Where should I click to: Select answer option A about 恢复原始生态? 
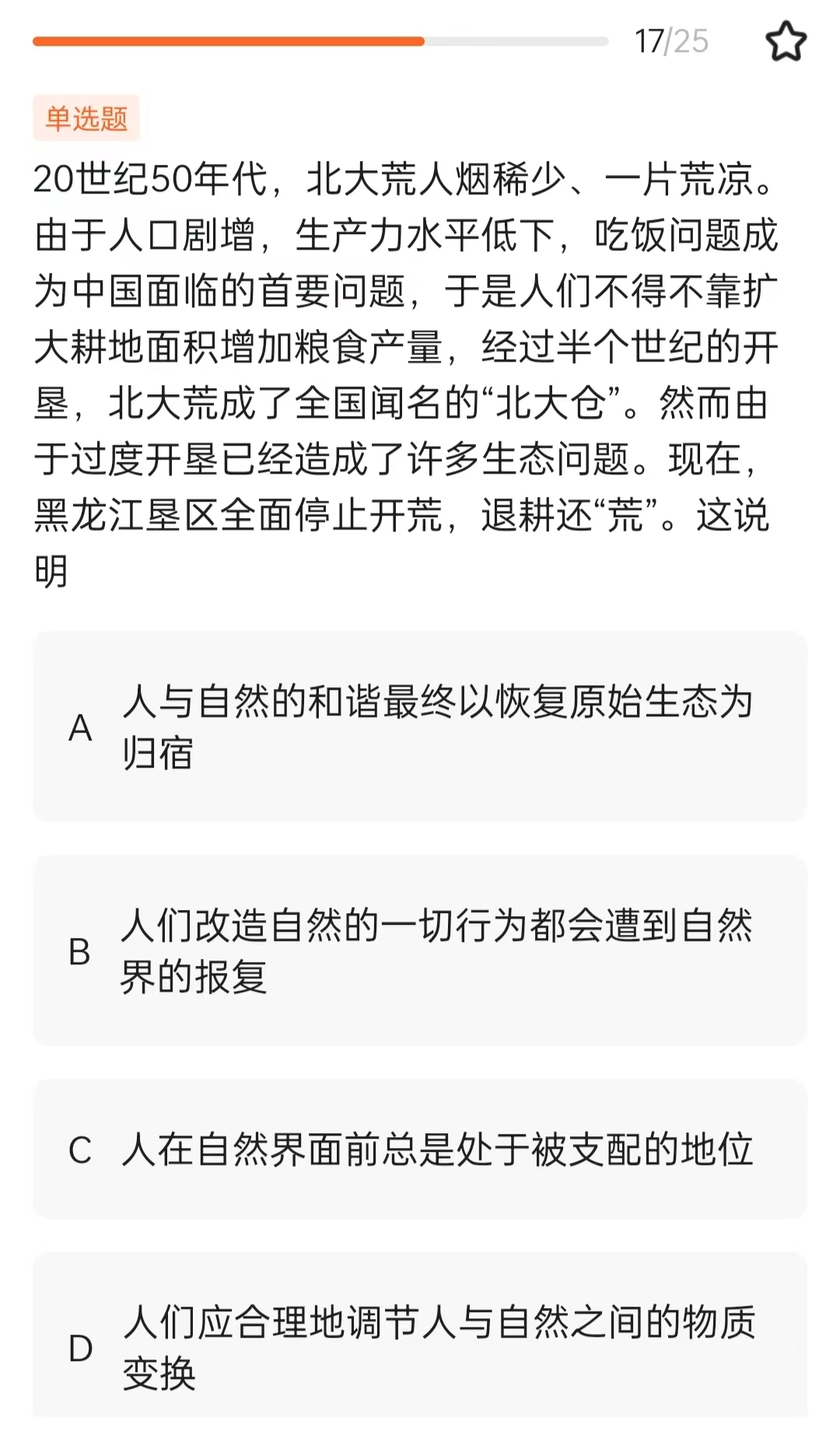click(x=420, y=726)
